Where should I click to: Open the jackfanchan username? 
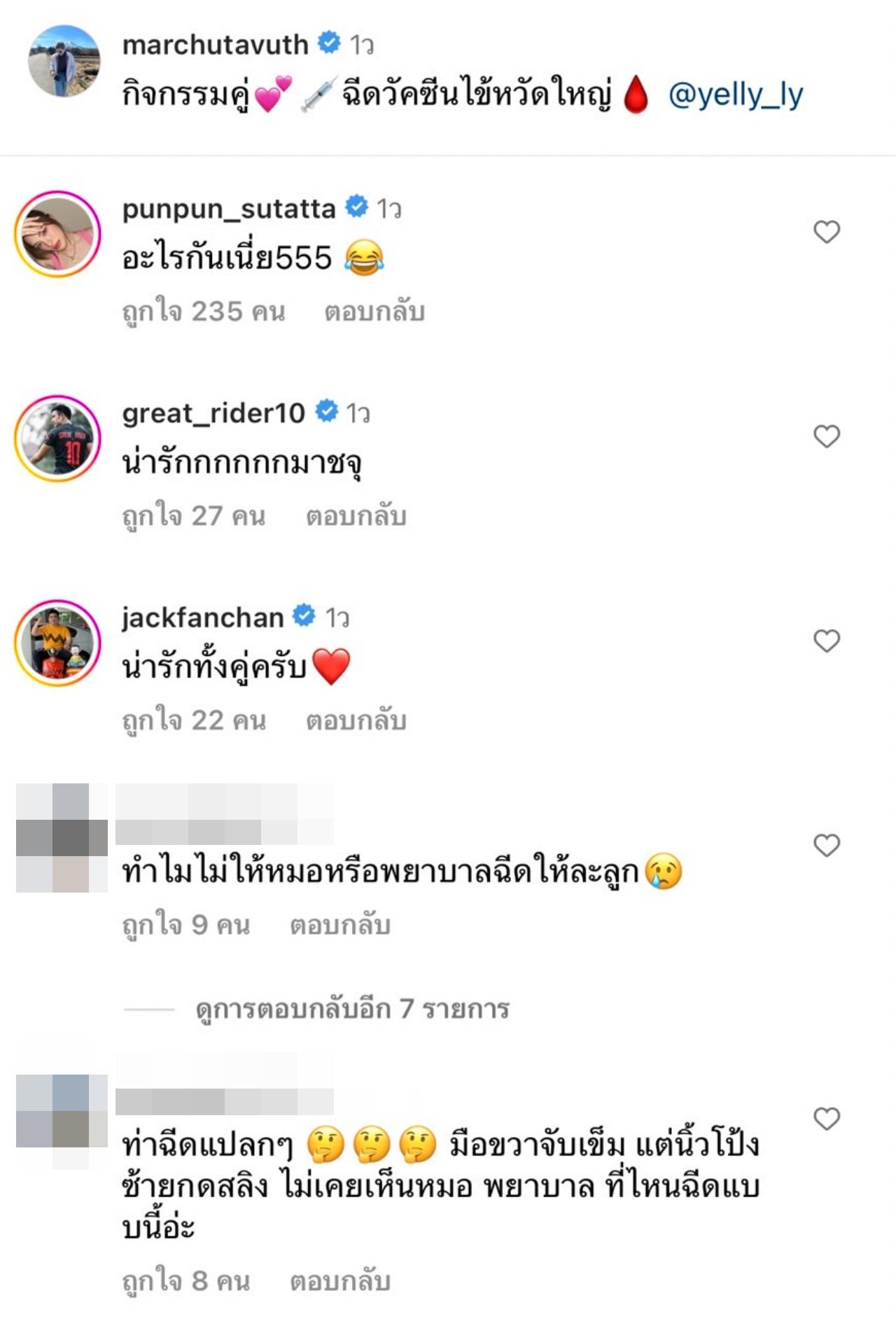202,617
